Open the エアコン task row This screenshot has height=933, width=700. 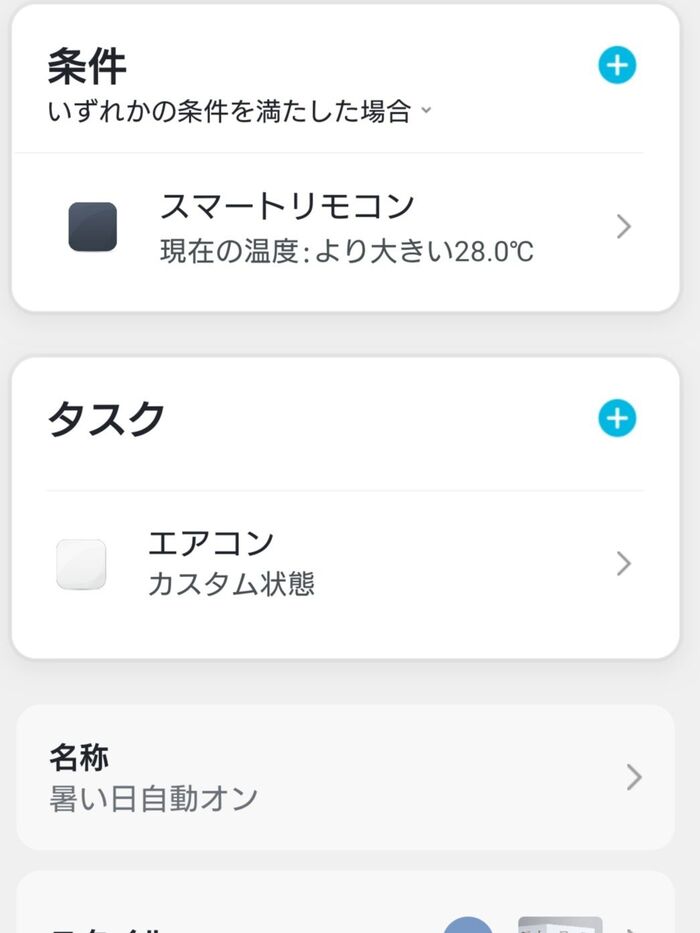point(345,564)
